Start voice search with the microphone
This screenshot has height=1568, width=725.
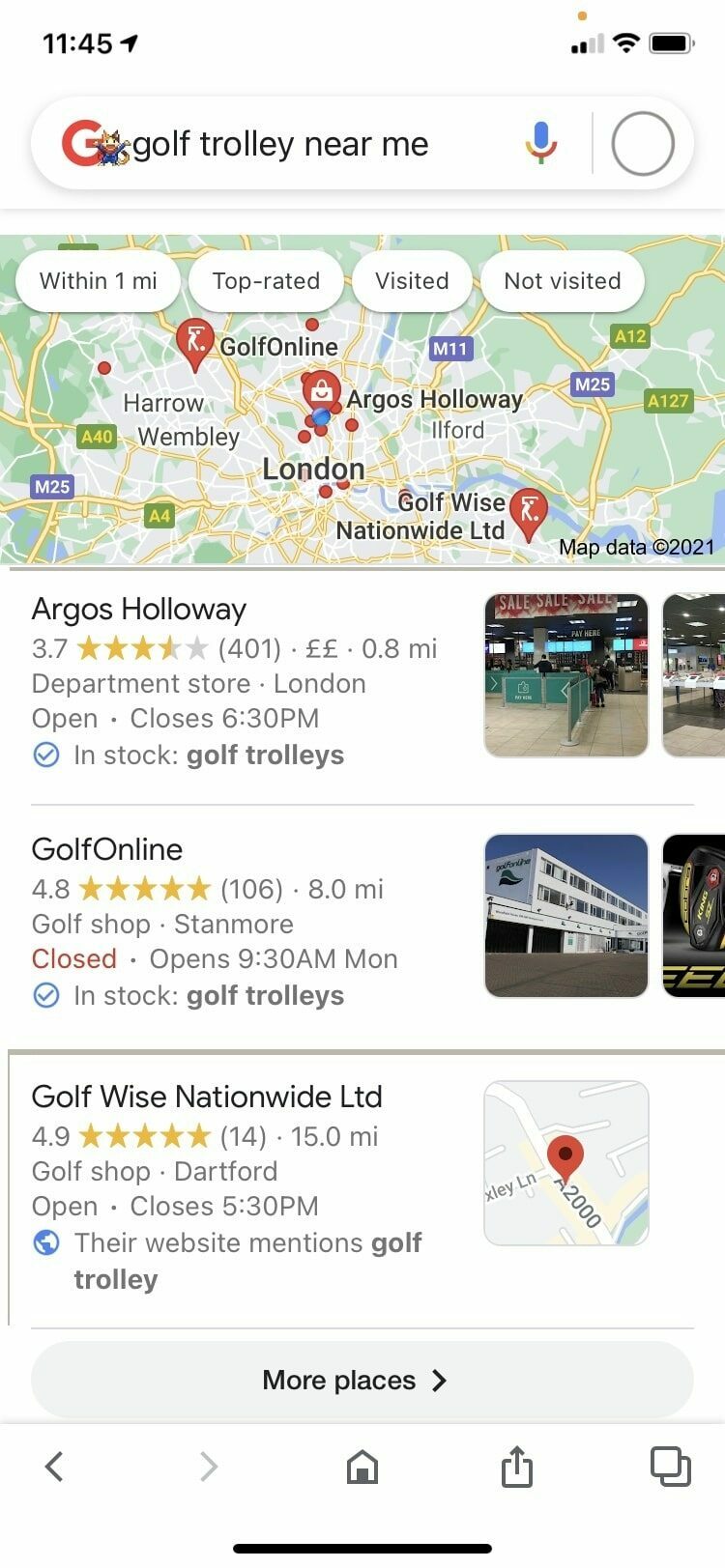[541, 143]
